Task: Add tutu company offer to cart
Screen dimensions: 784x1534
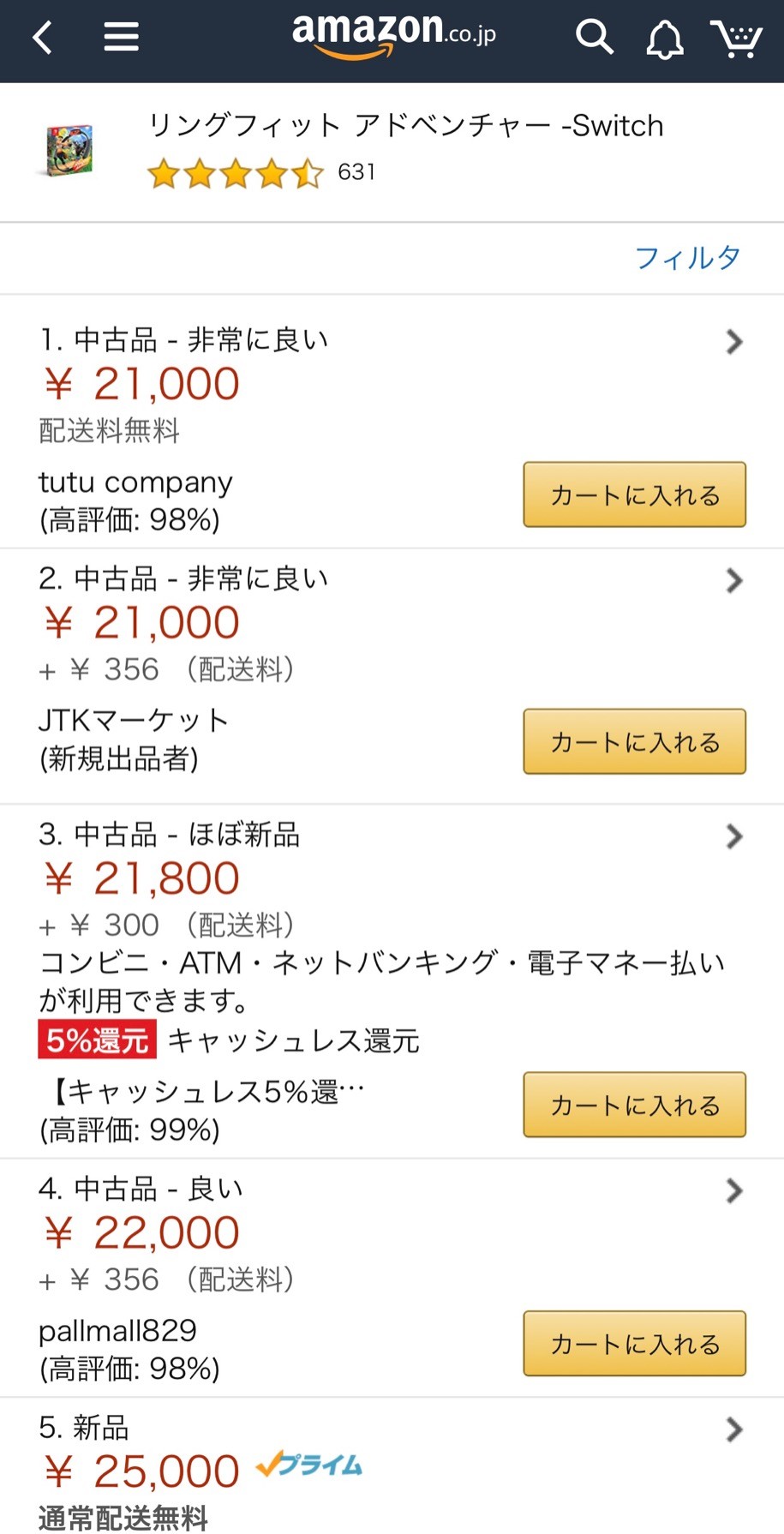Action: pos(634,494)
